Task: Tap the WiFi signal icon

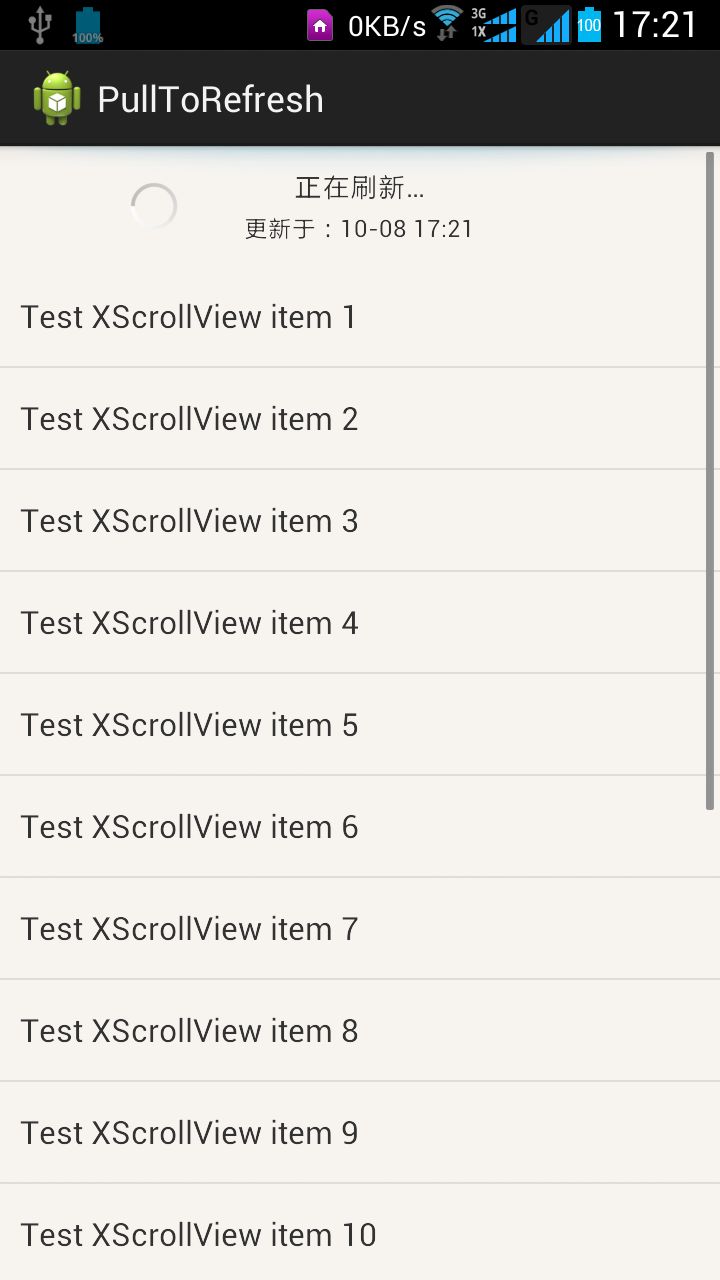Action: tap(445, 20)
